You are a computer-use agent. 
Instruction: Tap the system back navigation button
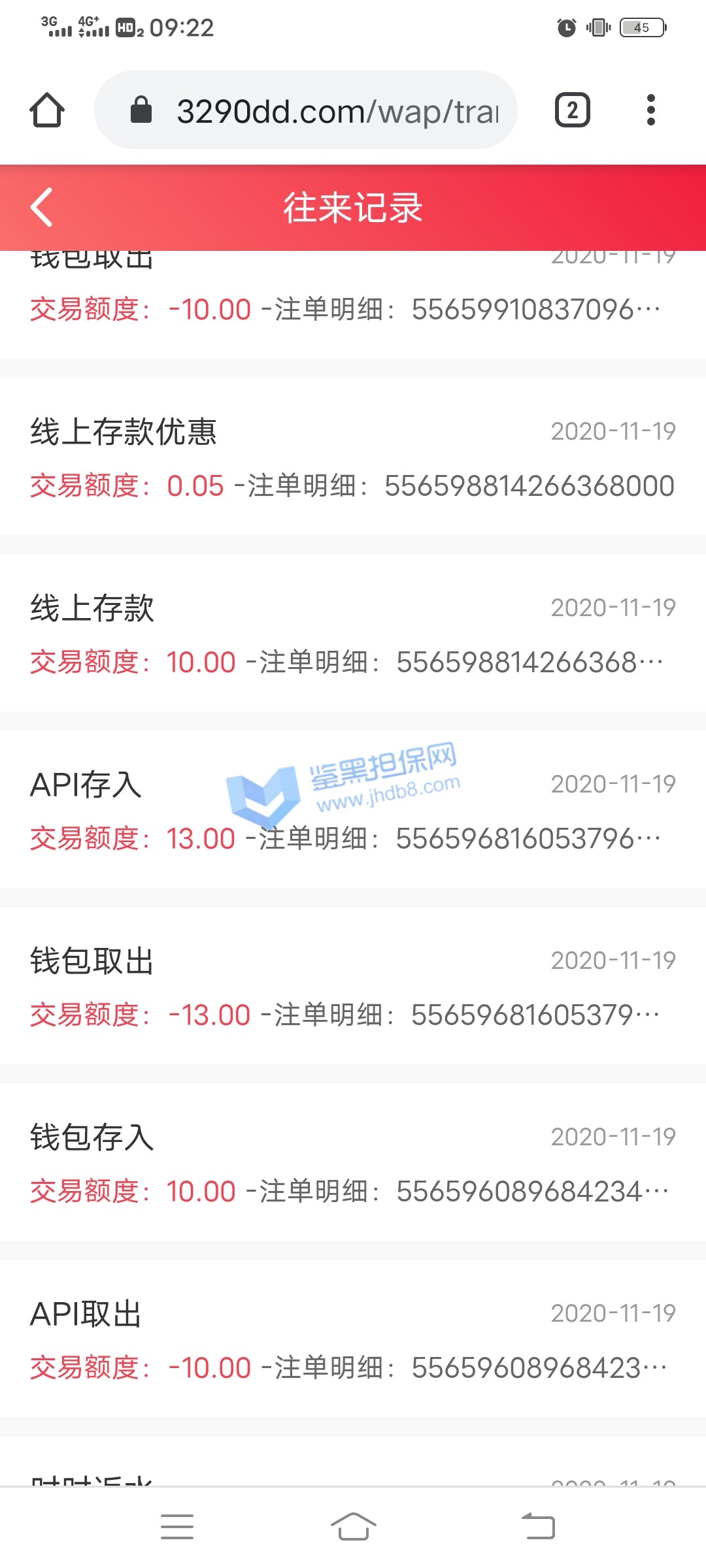coord(538,1526)
